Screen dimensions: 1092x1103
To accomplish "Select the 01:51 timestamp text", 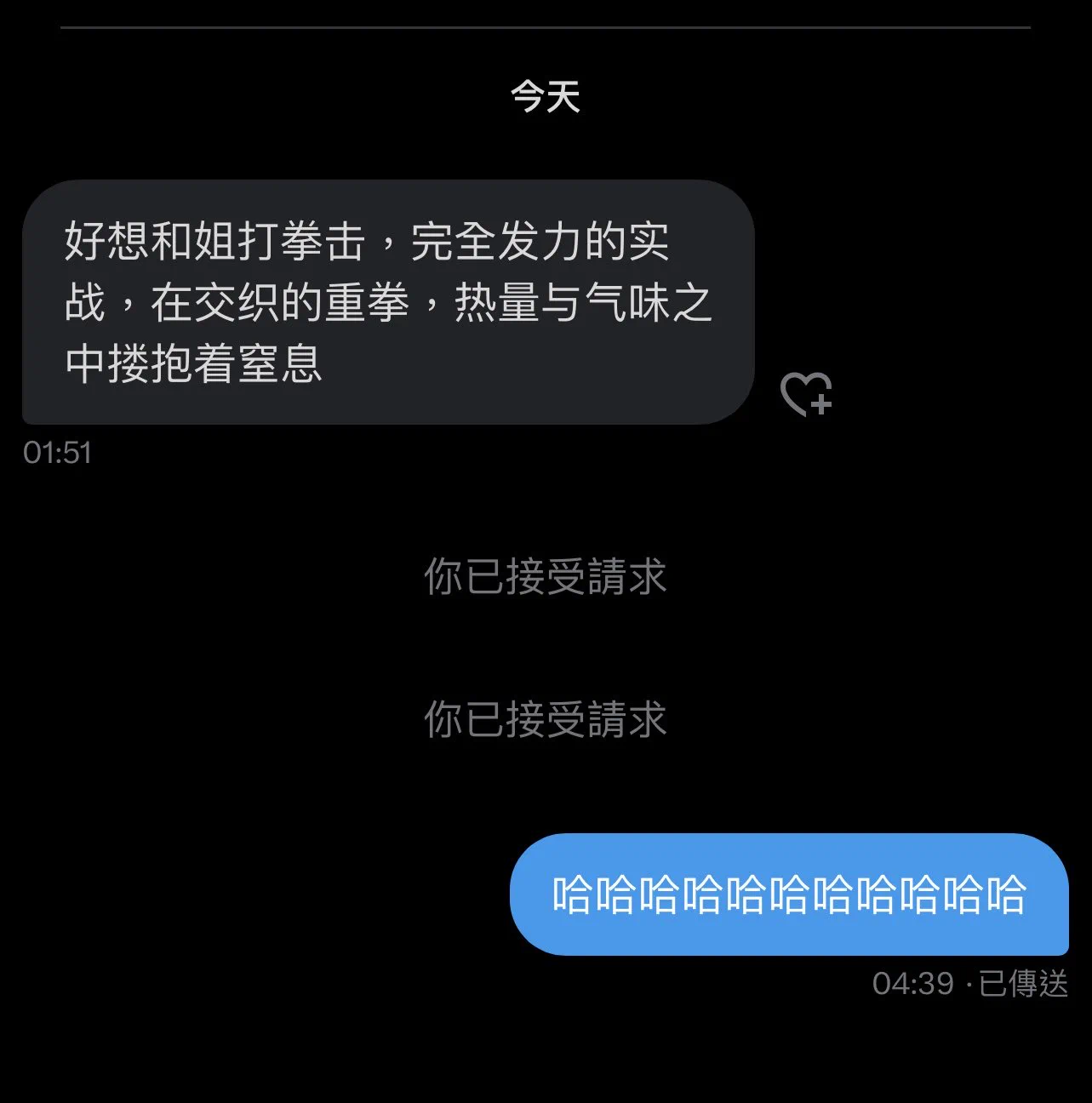I will click(58, 452).
